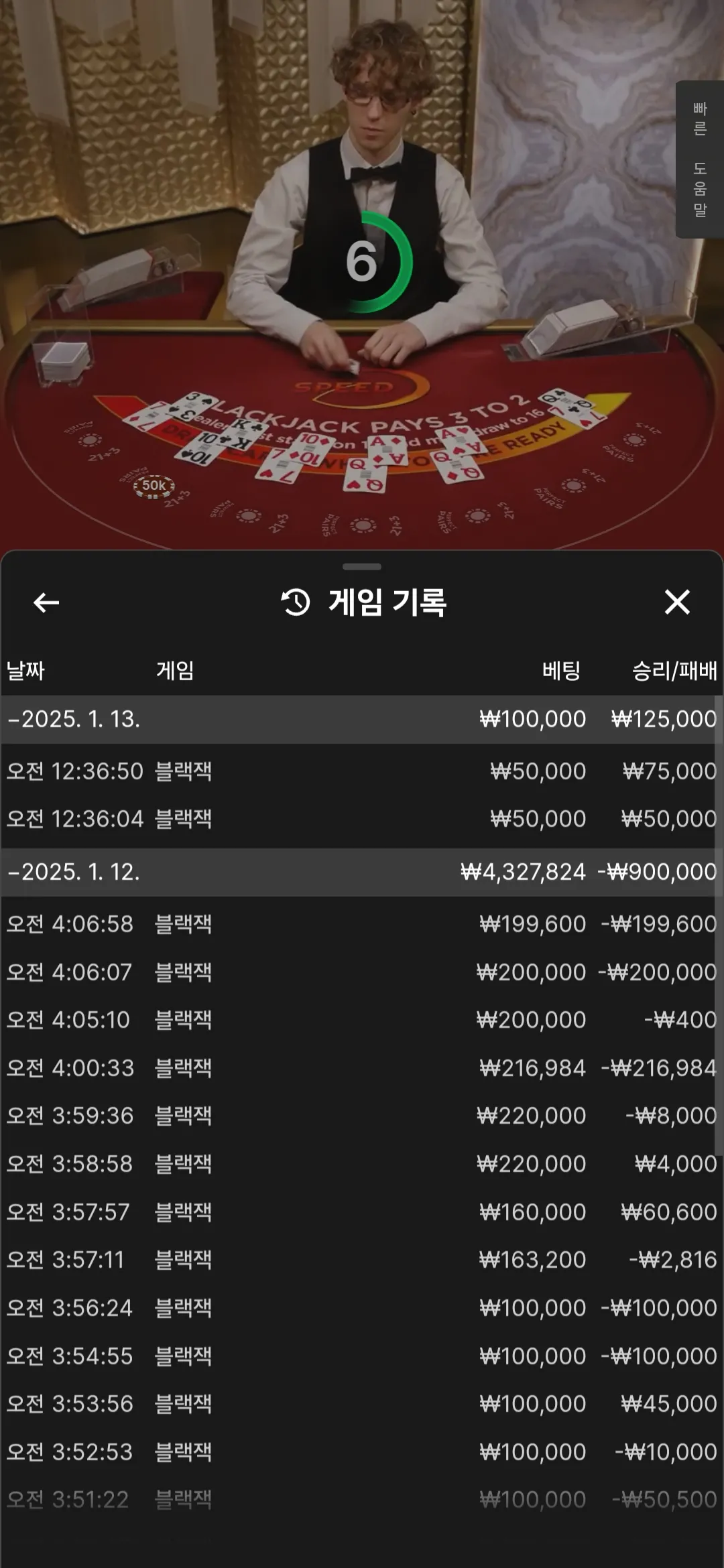This screenshot has height=1568, width=724.
Task: Close the game history panel
Action: pos(677,602)
